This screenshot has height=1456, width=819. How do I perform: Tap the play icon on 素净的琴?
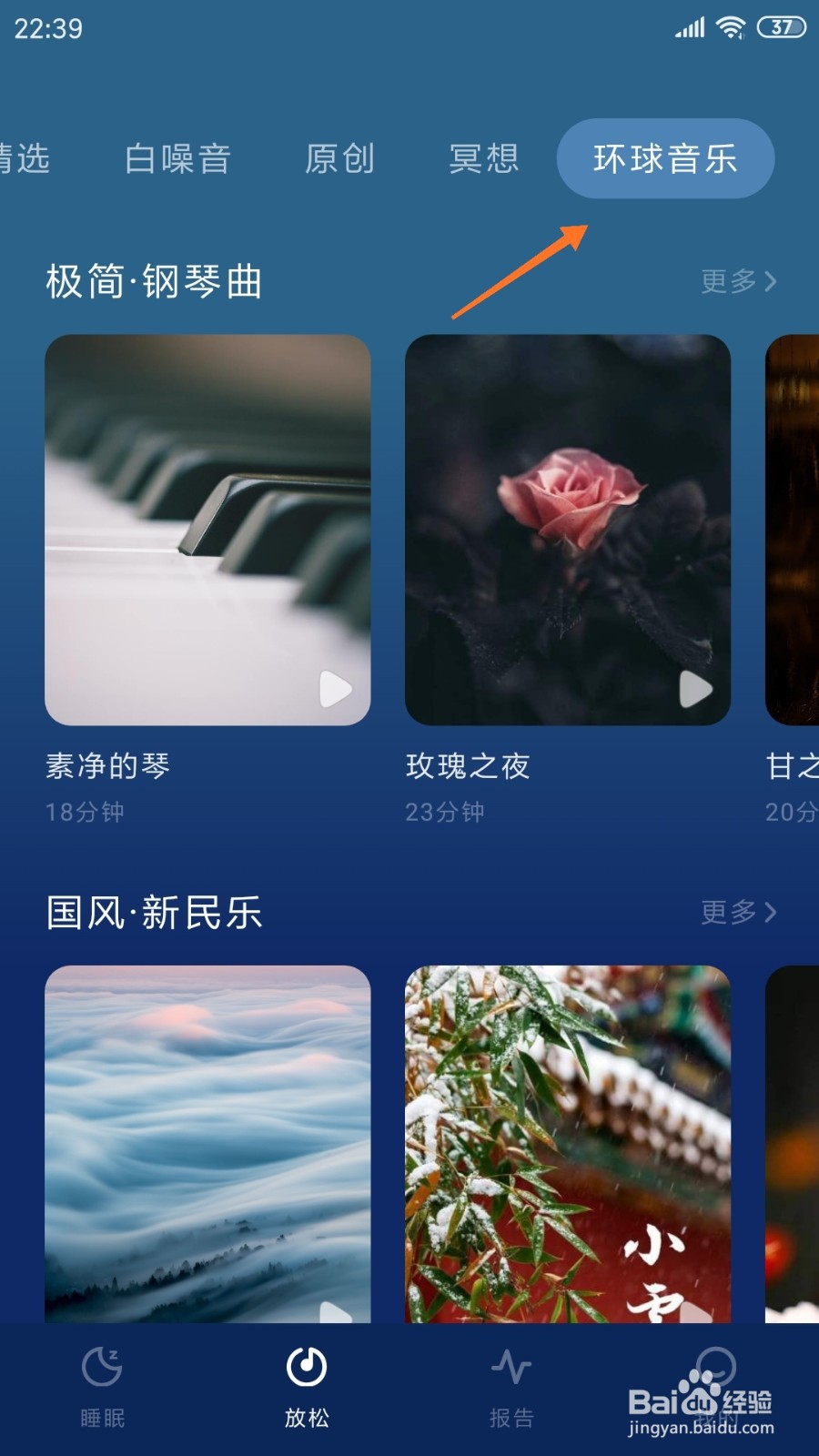334,690
